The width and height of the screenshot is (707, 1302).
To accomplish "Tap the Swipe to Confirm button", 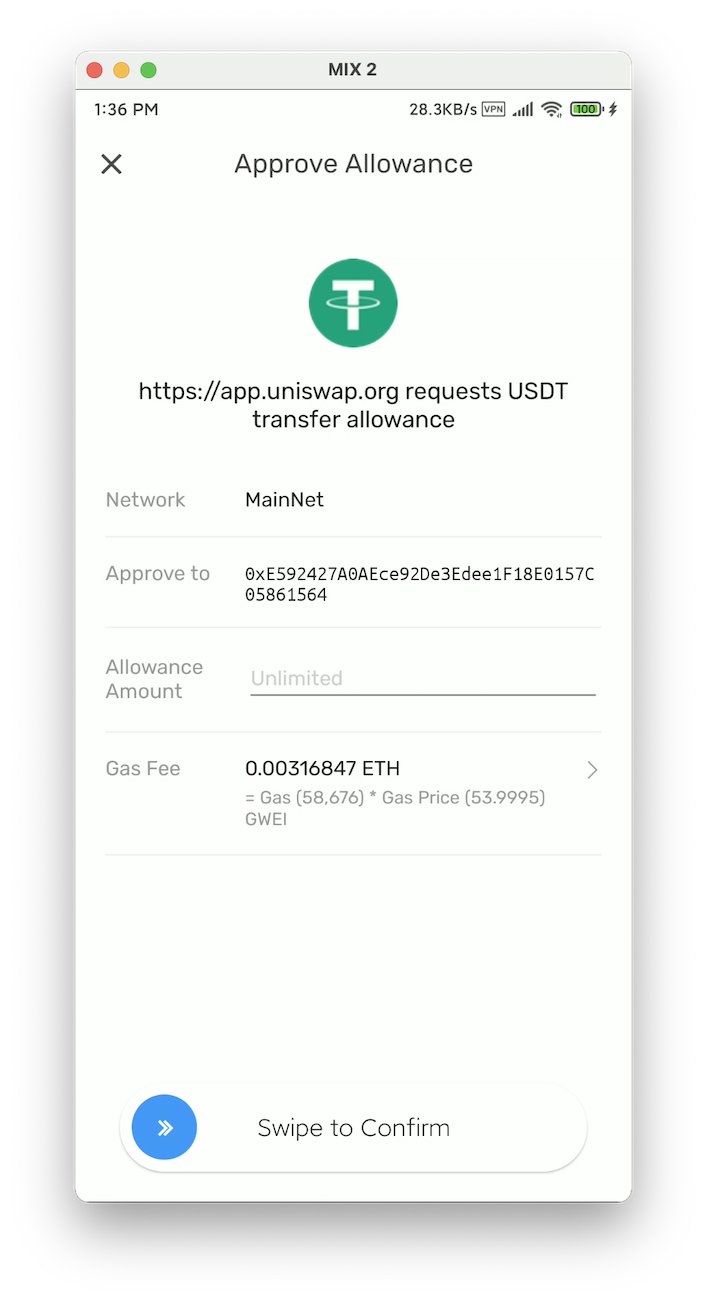I will (165, 1128).
